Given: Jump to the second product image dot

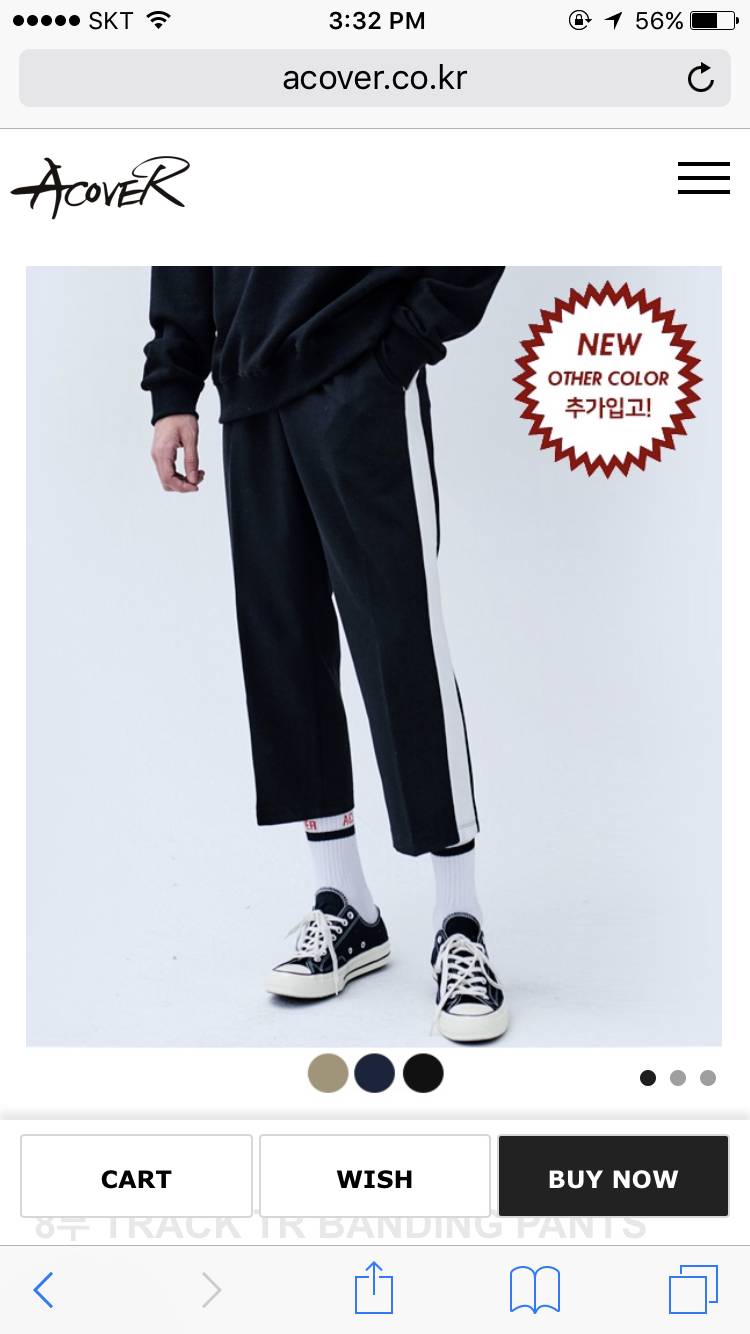Looking at the screenshot, I should click(678, 1078).
